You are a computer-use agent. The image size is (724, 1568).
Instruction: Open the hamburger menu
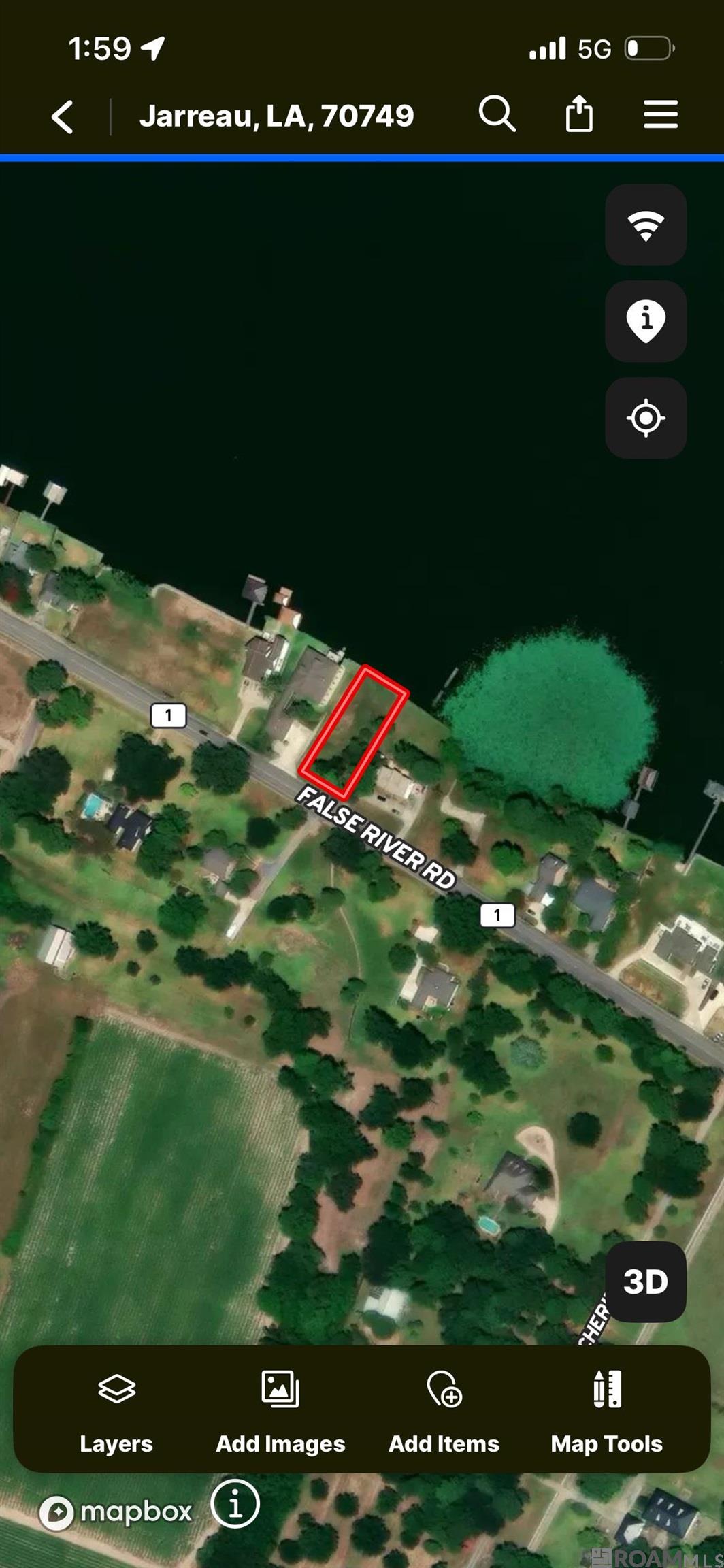click(x=661, y=114)
